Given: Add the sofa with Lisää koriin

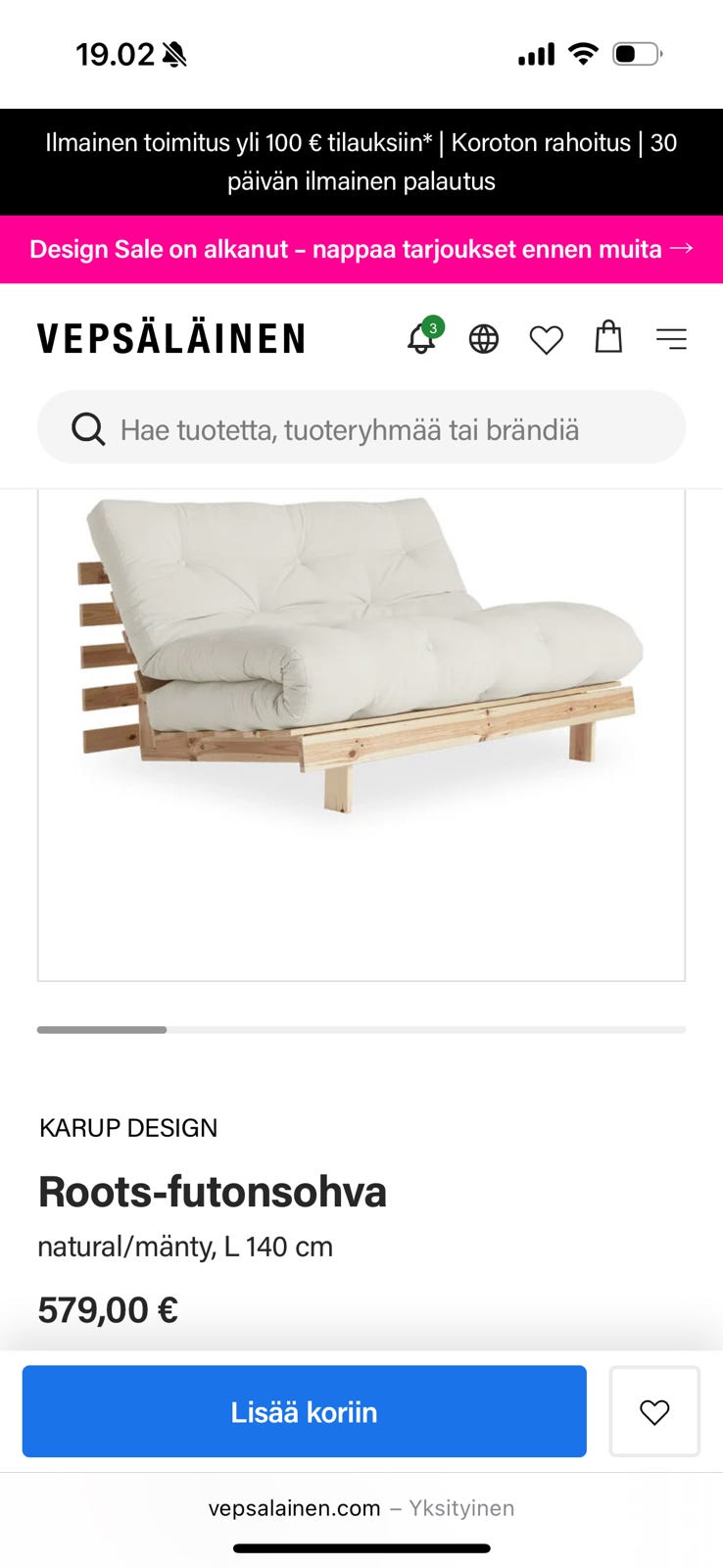Looking at the screenshot, I should click(304, 1411).
